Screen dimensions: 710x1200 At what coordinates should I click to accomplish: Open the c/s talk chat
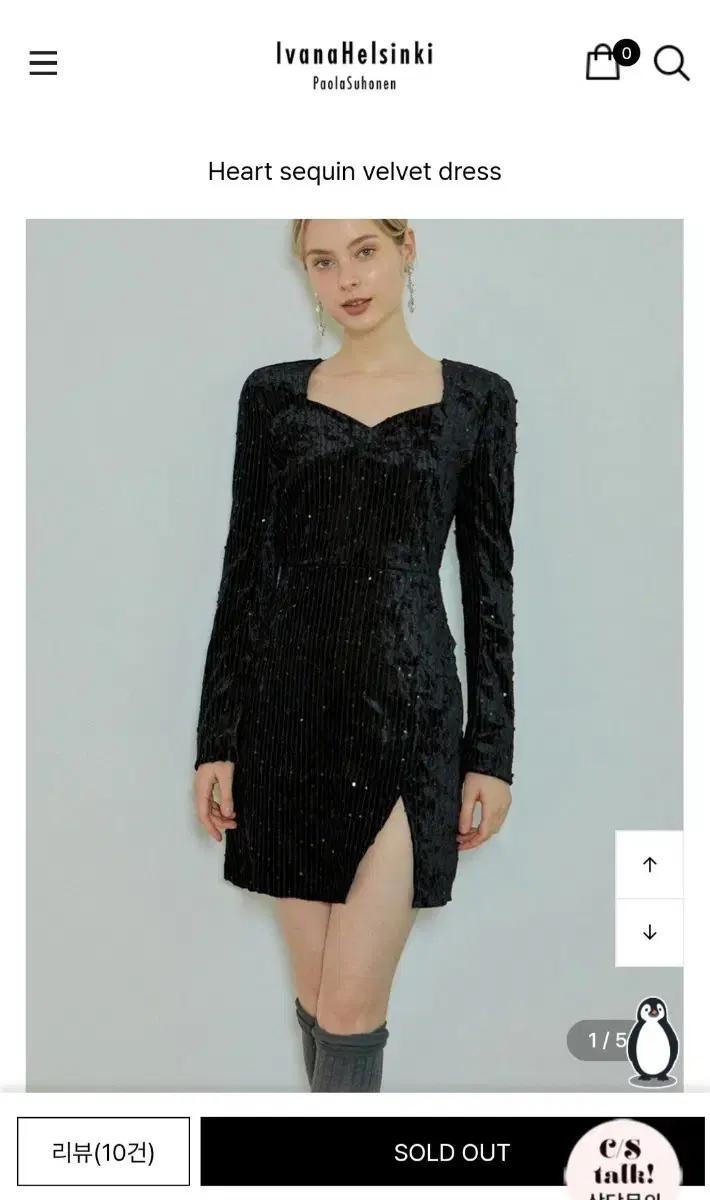[626, 1165]
